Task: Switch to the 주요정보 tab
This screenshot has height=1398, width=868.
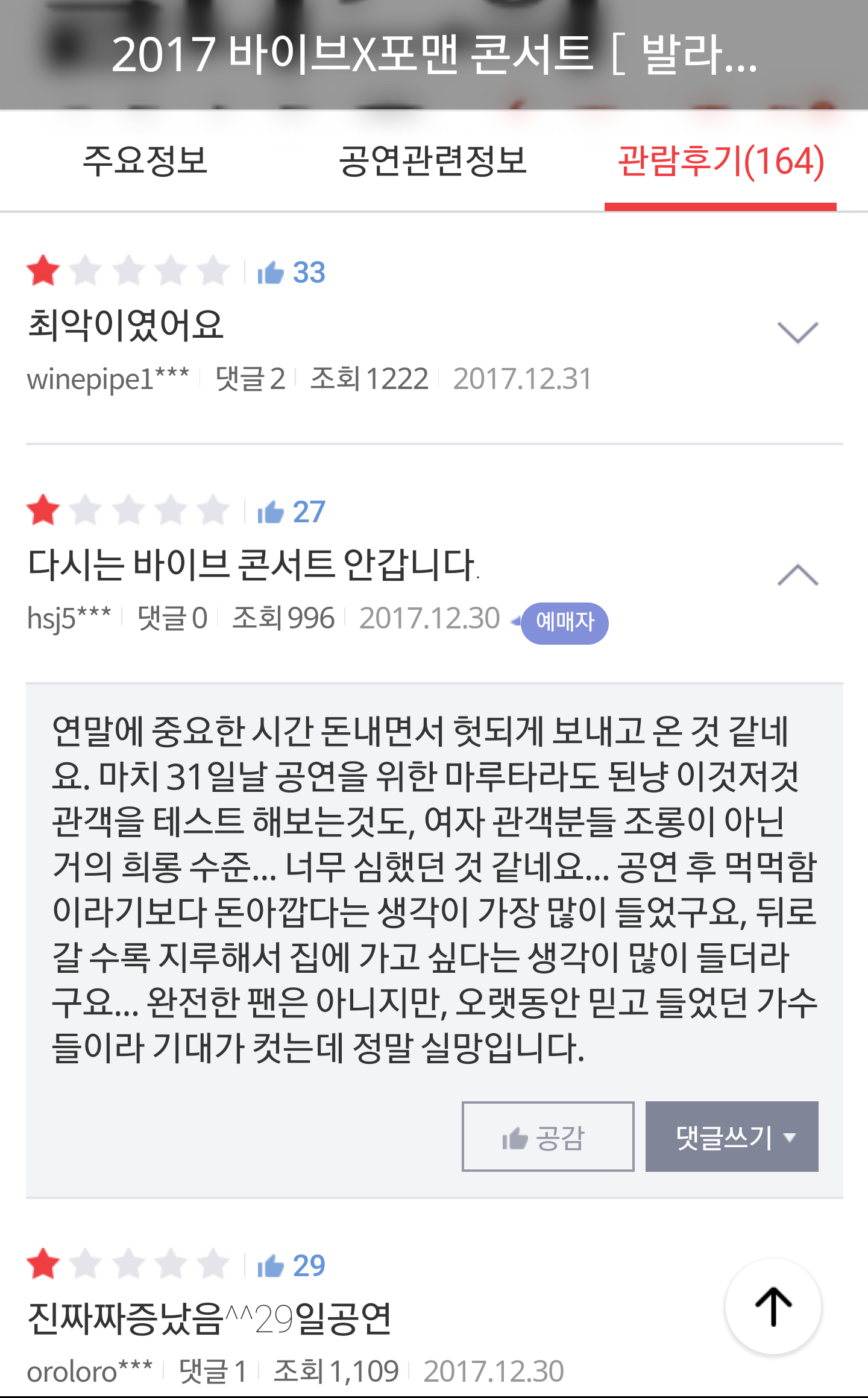Action: coord(145,161)
